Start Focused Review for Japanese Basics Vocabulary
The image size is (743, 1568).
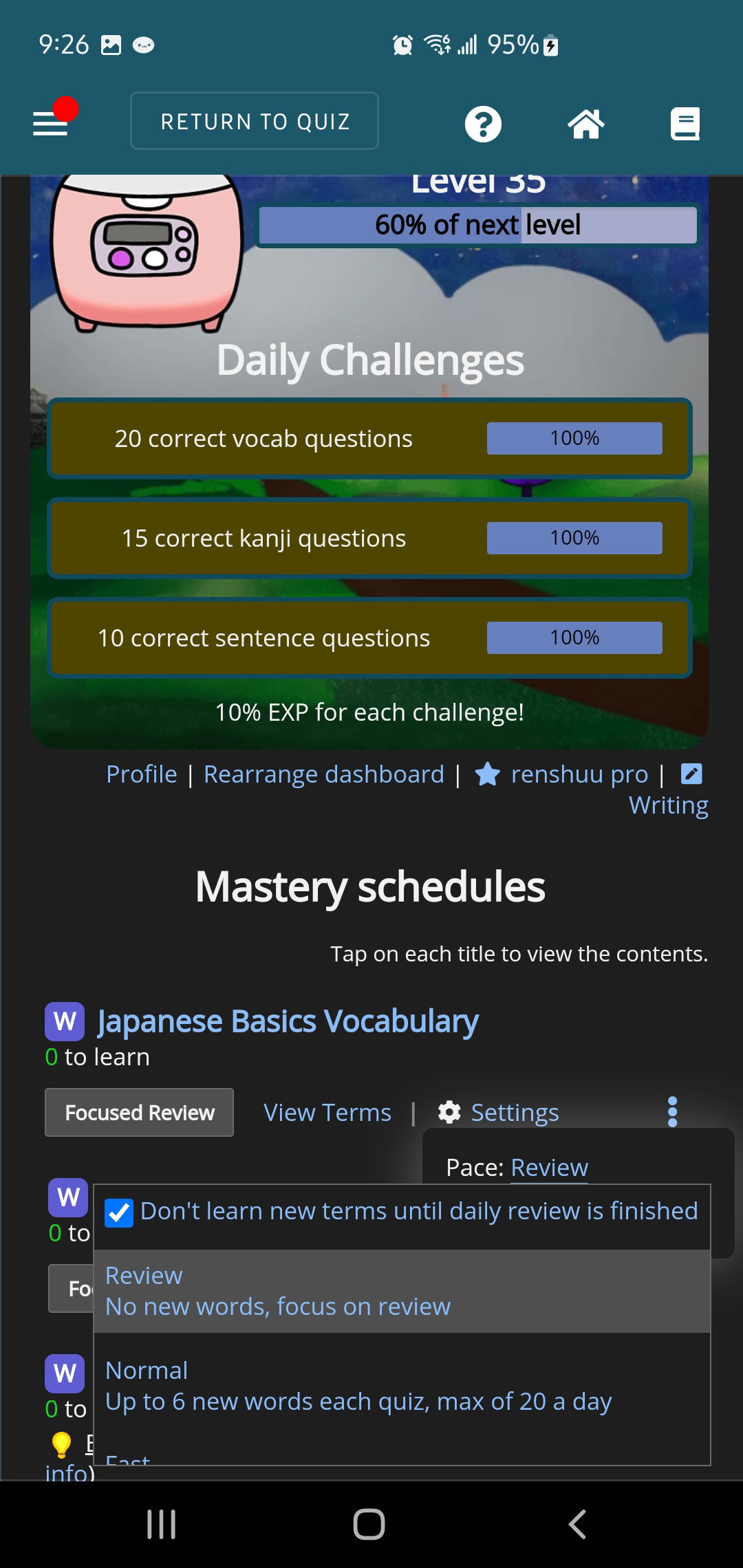point(139,1113)
